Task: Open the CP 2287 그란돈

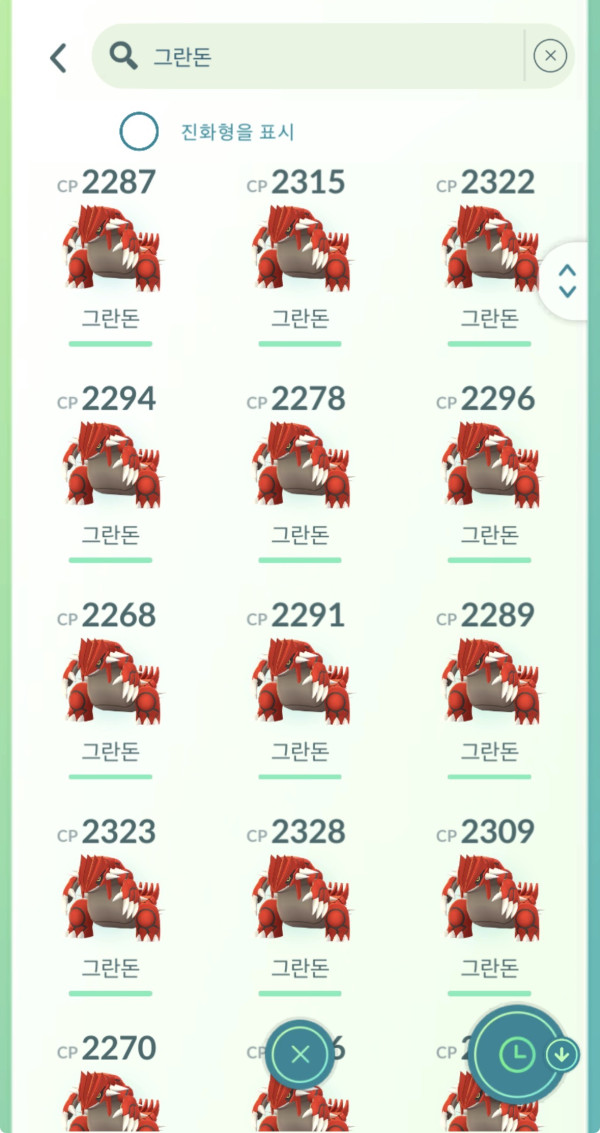Action: pos(110,250)
